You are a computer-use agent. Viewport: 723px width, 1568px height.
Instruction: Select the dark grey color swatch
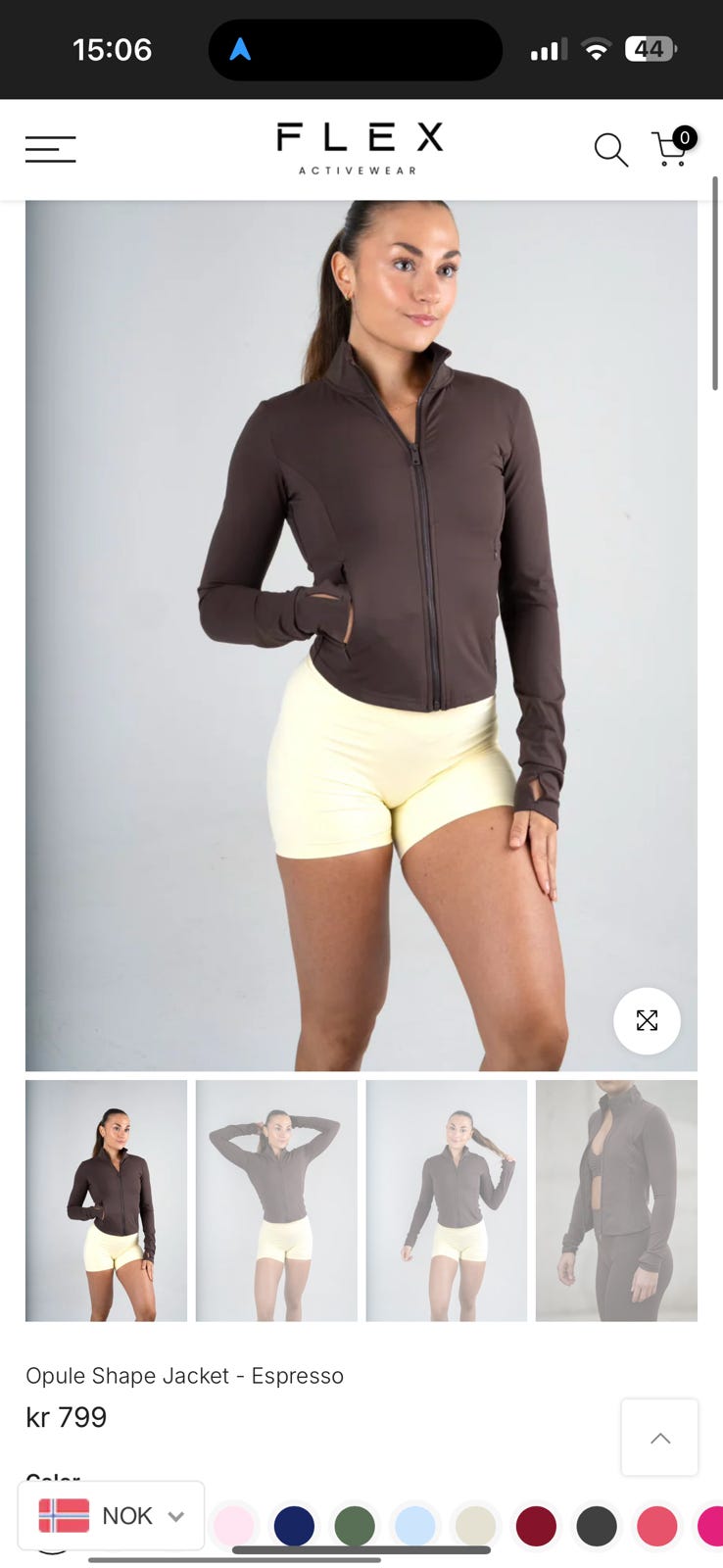click(597, 1526)
